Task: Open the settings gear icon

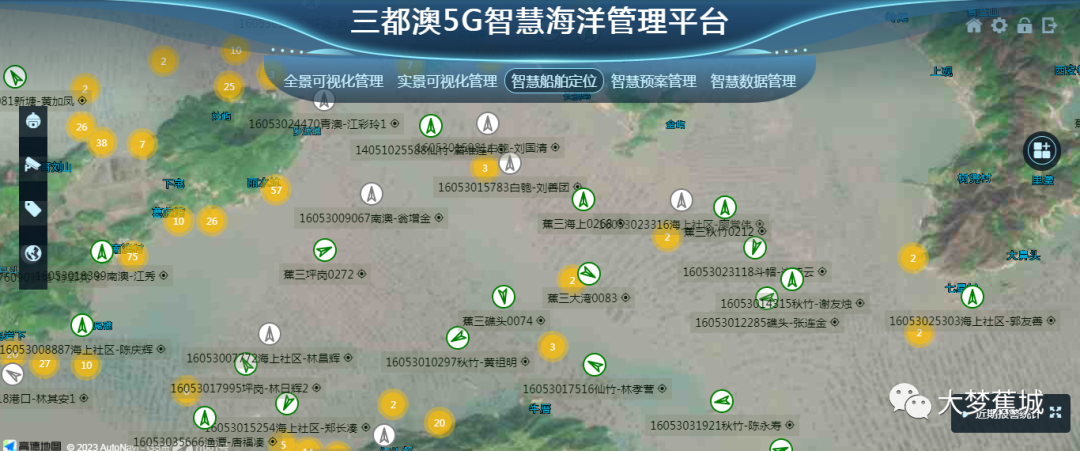Action: tap(999, 26)
